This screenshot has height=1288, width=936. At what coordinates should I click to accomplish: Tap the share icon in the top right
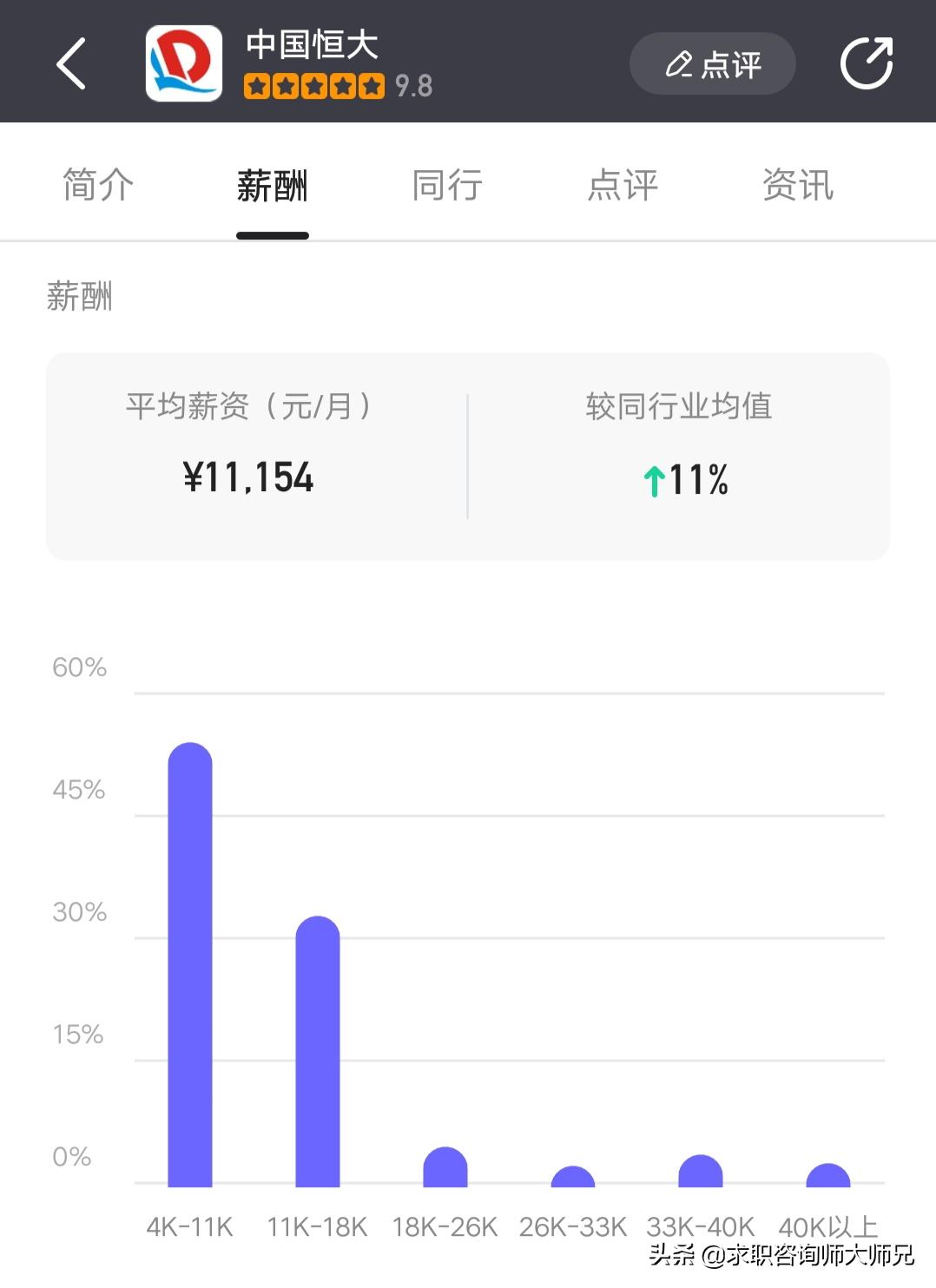point(867,62)
